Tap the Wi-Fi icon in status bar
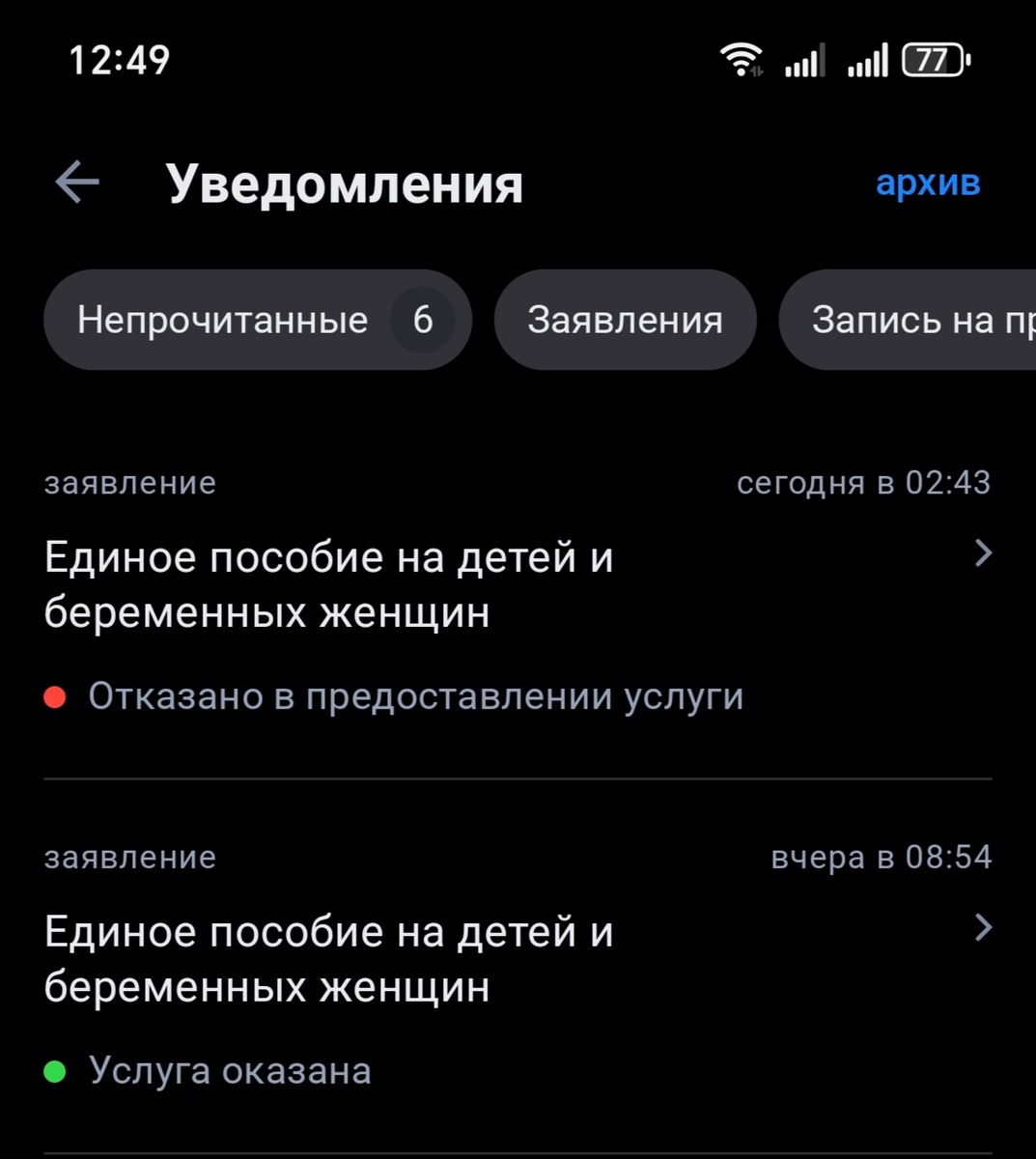The image size is (1036, 1159). [x=742, y=58]
